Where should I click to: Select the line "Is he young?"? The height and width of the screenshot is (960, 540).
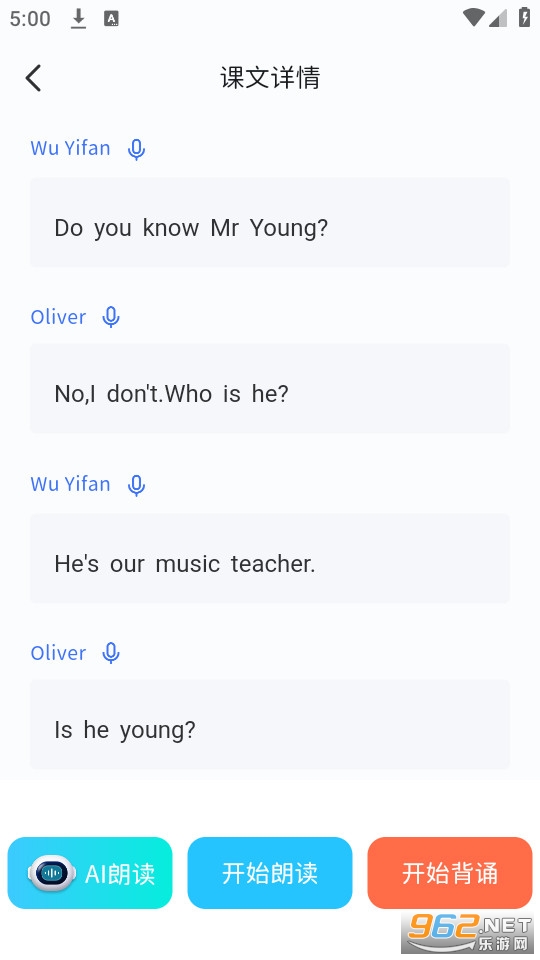point(270,724)
